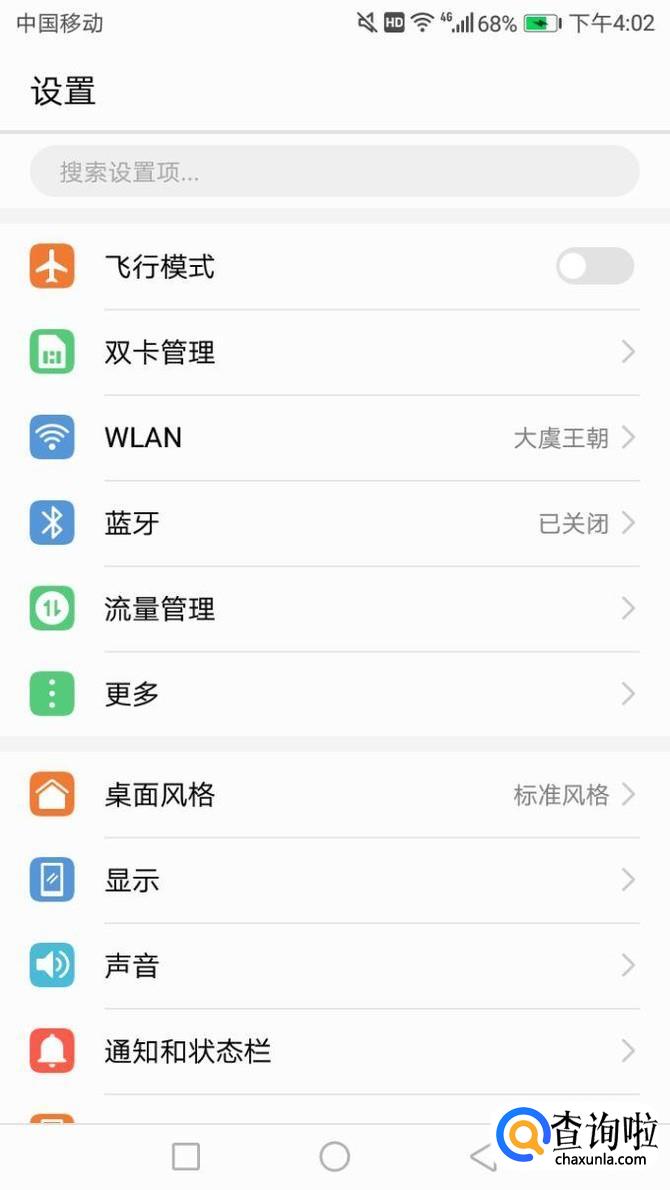Open 蓝牙 settings
Screen dimensions: 670x1190
[x=334, y=523]
